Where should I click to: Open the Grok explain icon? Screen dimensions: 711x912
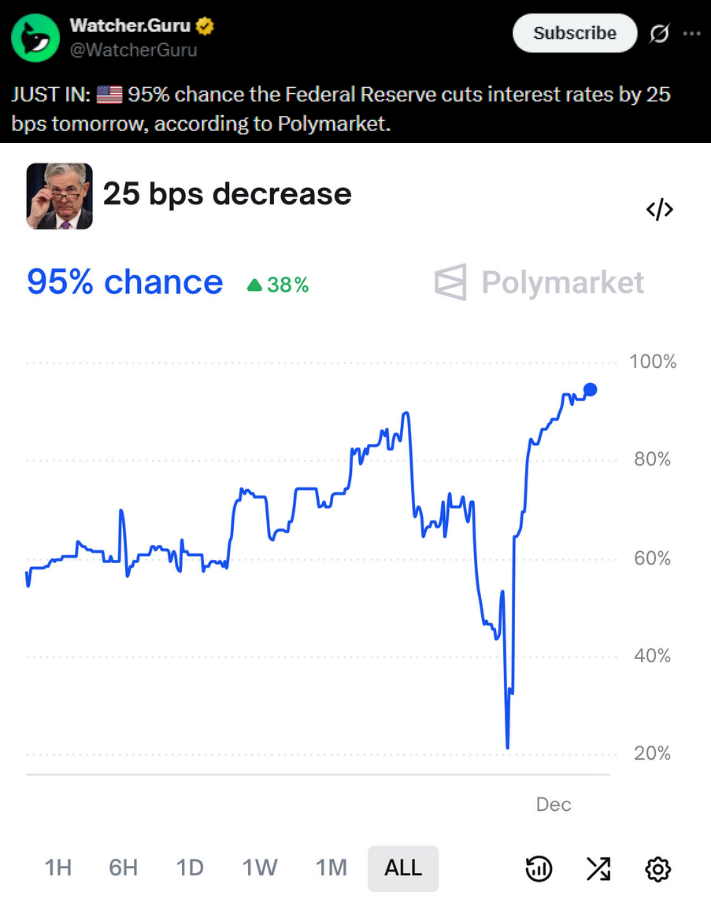point(658,34)
